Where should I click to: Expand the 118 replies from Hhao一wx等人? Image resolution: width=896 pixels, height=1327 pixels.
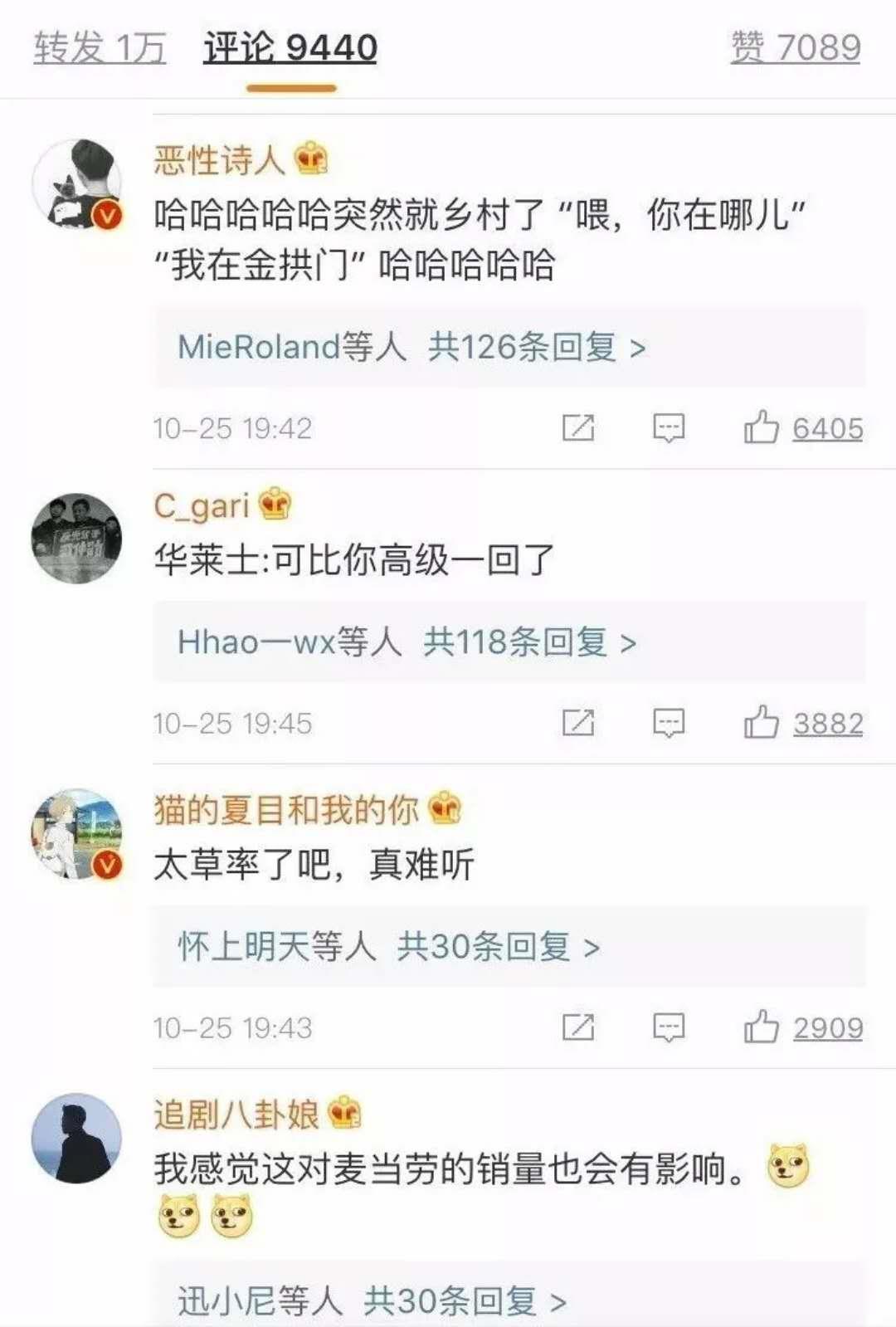tap(407, 642)
